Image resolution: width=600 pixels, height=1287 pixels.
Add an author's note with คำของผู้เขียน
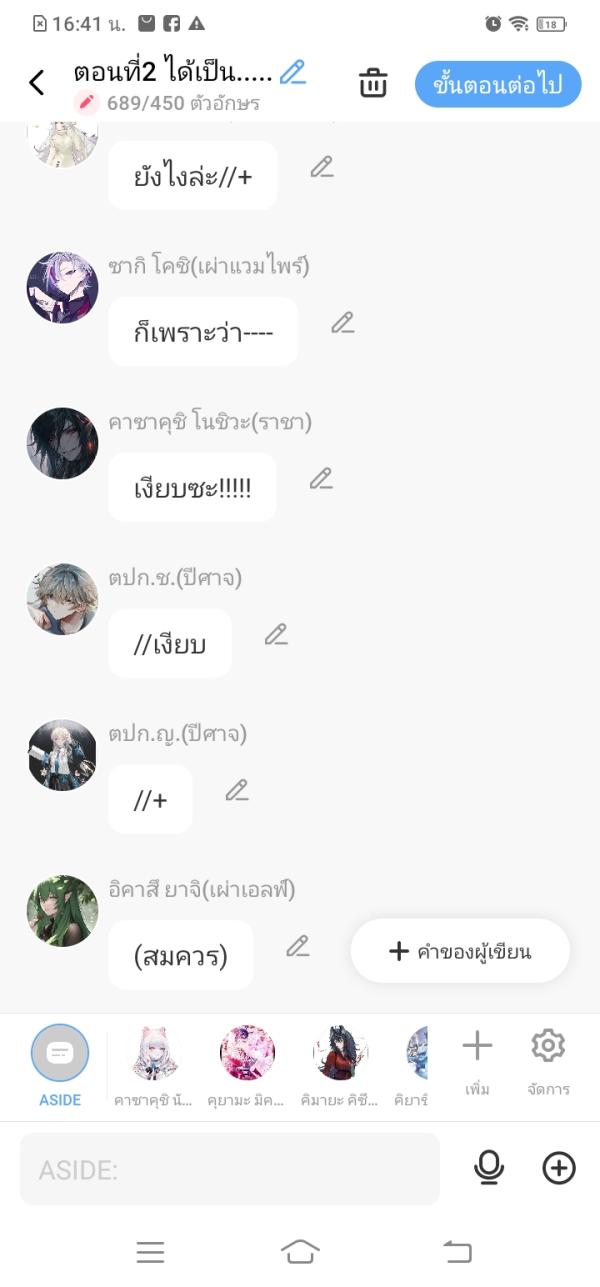click(x=460, y=951)
